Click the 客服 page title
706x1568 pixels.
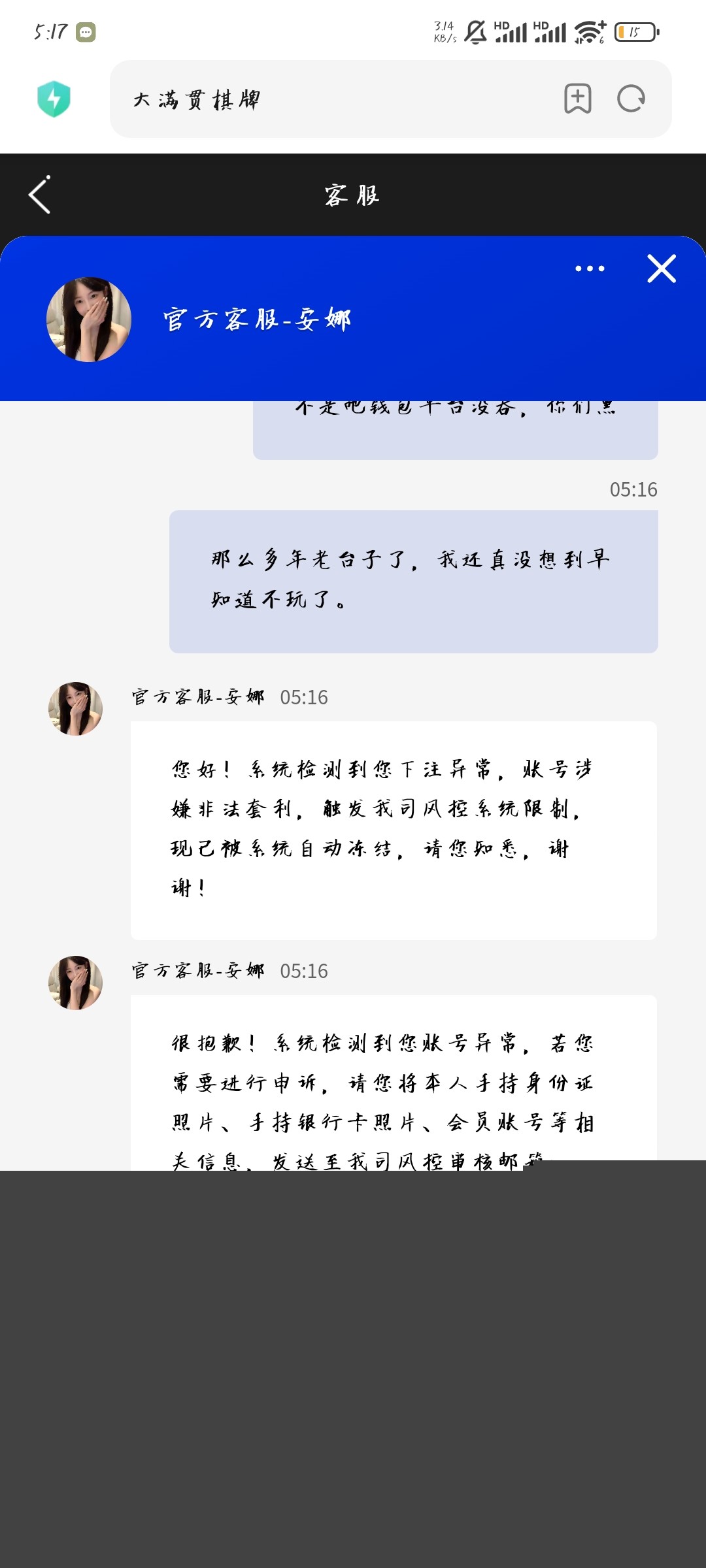[x=352, y=195]
